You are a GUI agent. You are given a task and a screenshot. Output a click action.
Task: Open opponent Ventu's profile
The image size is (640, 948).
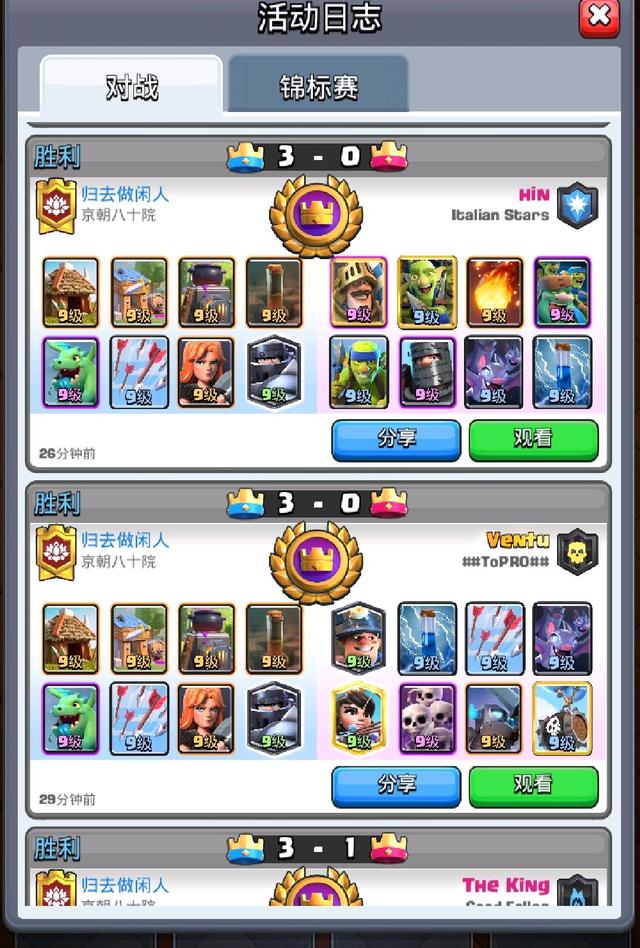click(517, 541)
